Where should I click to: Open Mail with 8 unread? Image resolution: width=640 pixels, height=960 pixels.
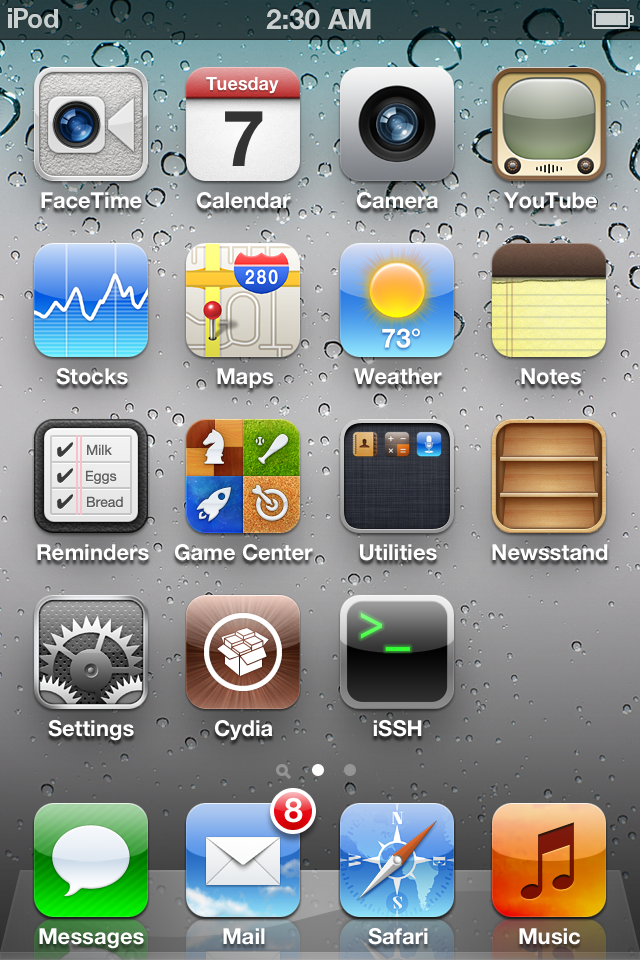click(x=243, y=860)
